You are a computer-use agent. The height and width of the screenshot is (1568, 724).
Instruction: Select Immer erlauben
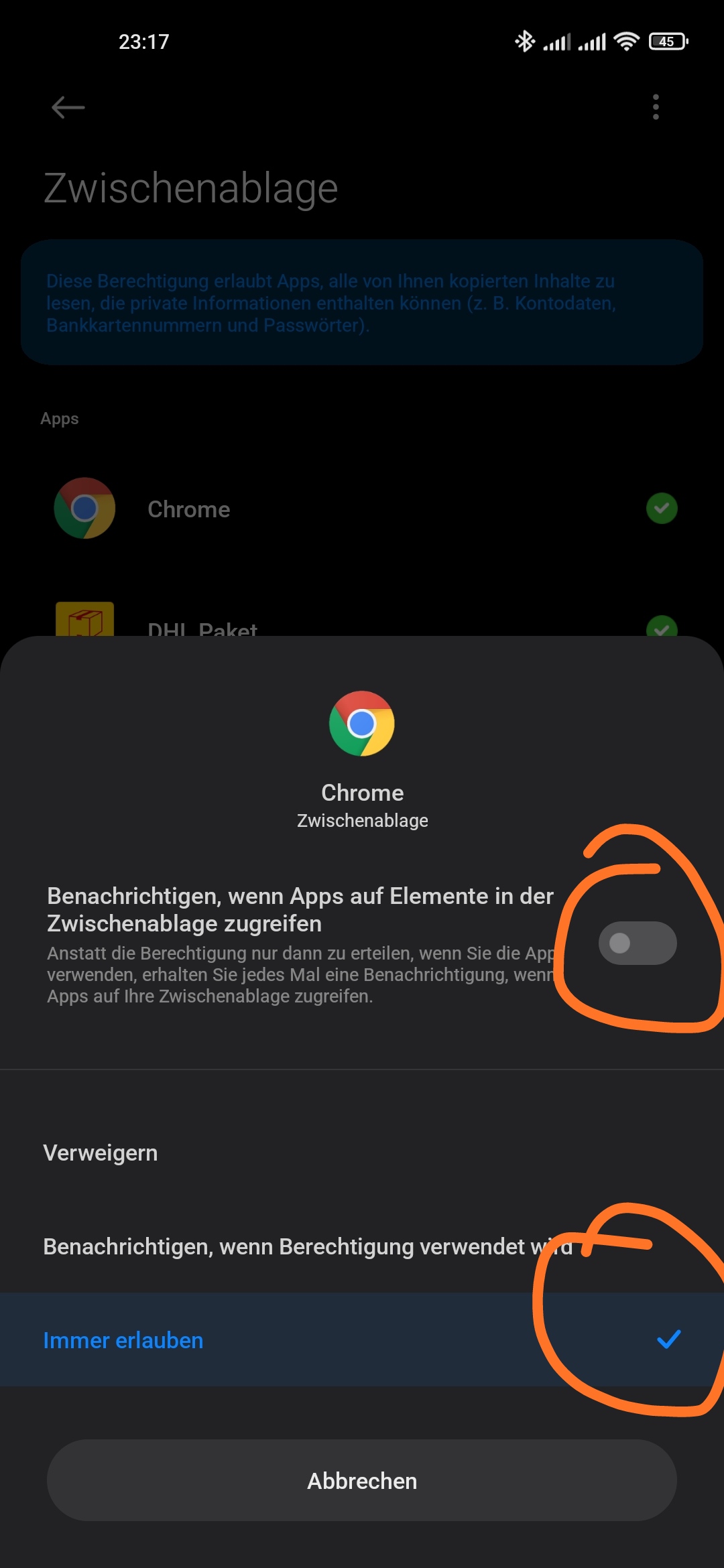click(362, 1340)
